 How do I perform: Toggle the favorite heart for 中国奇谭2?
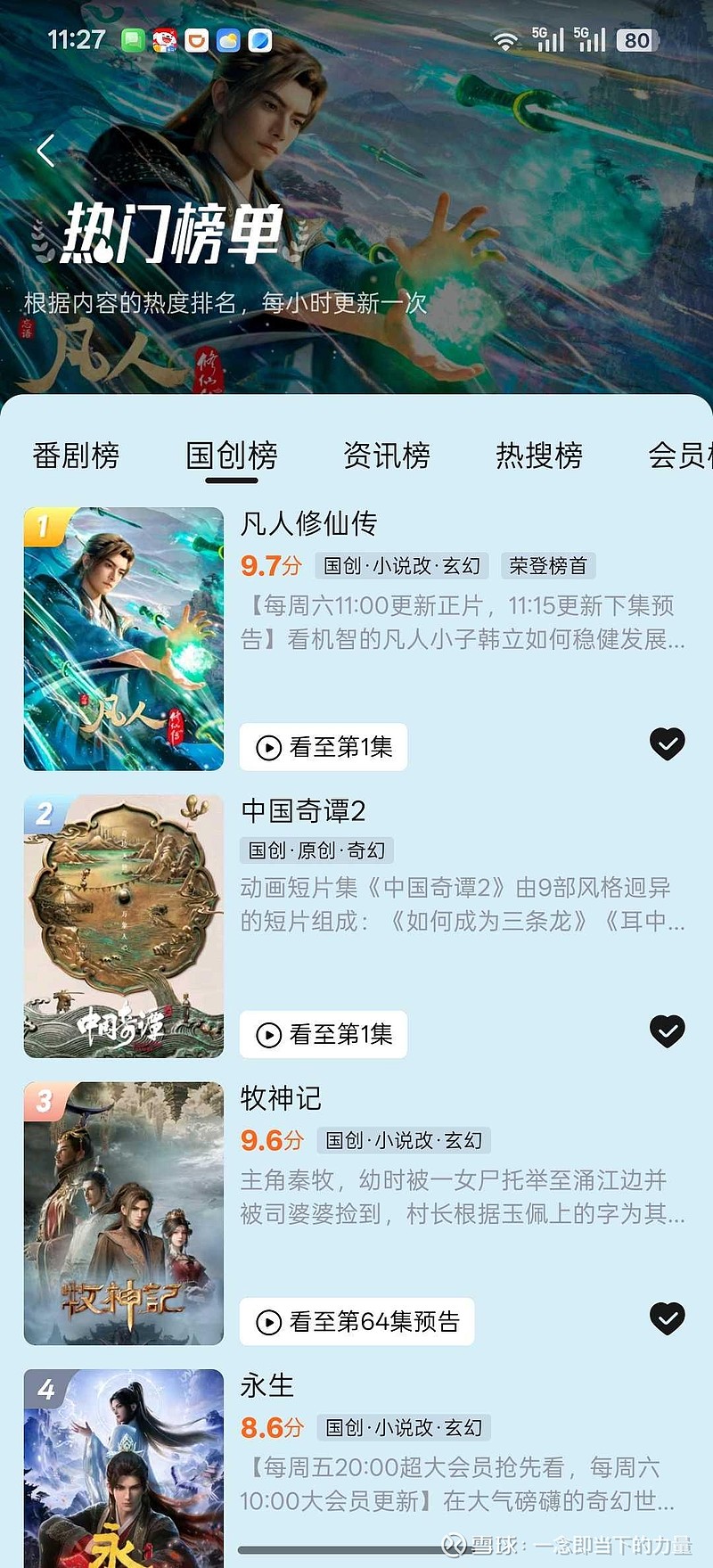668,1032
